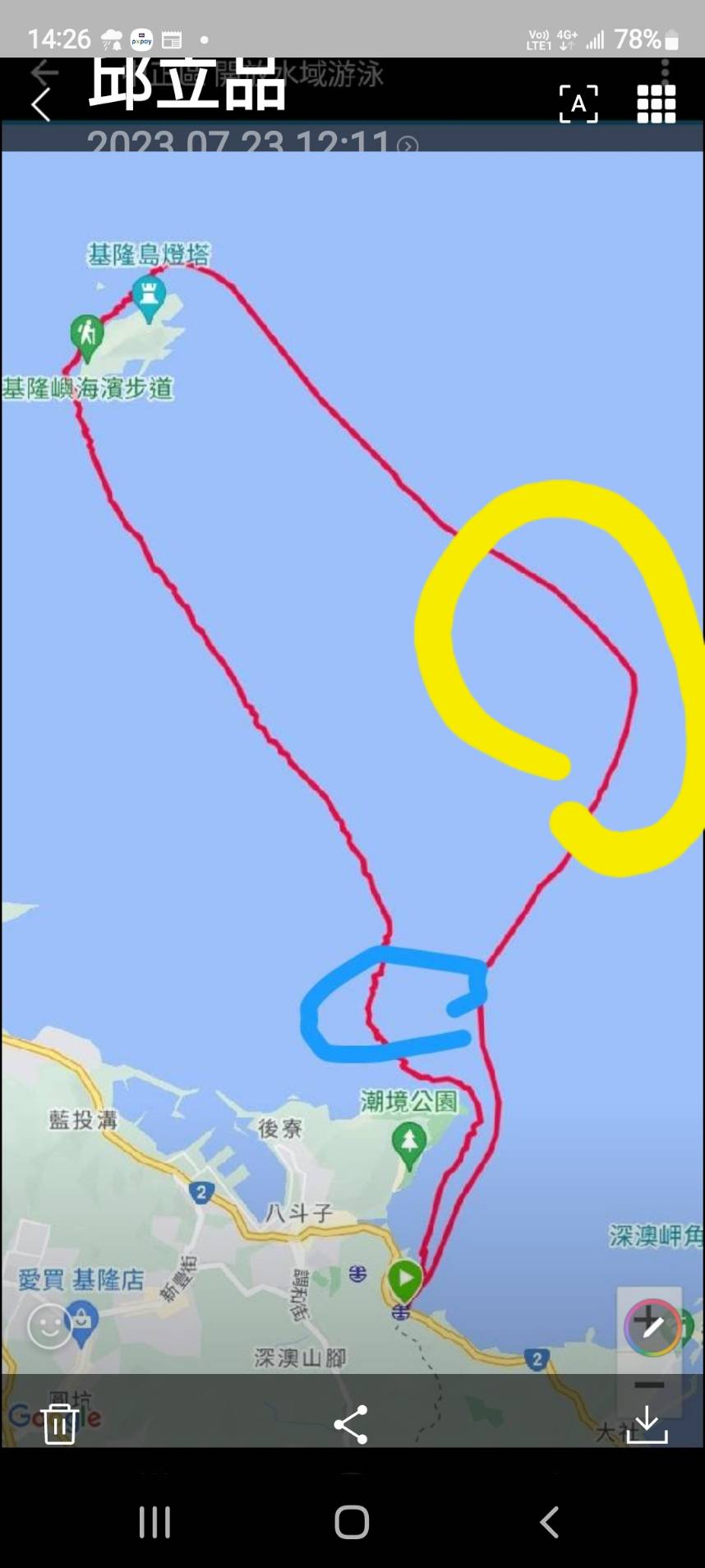Screen dimensions: 705x1568
Task: Open text recognition for this image
Action: (x=578, y=104)
